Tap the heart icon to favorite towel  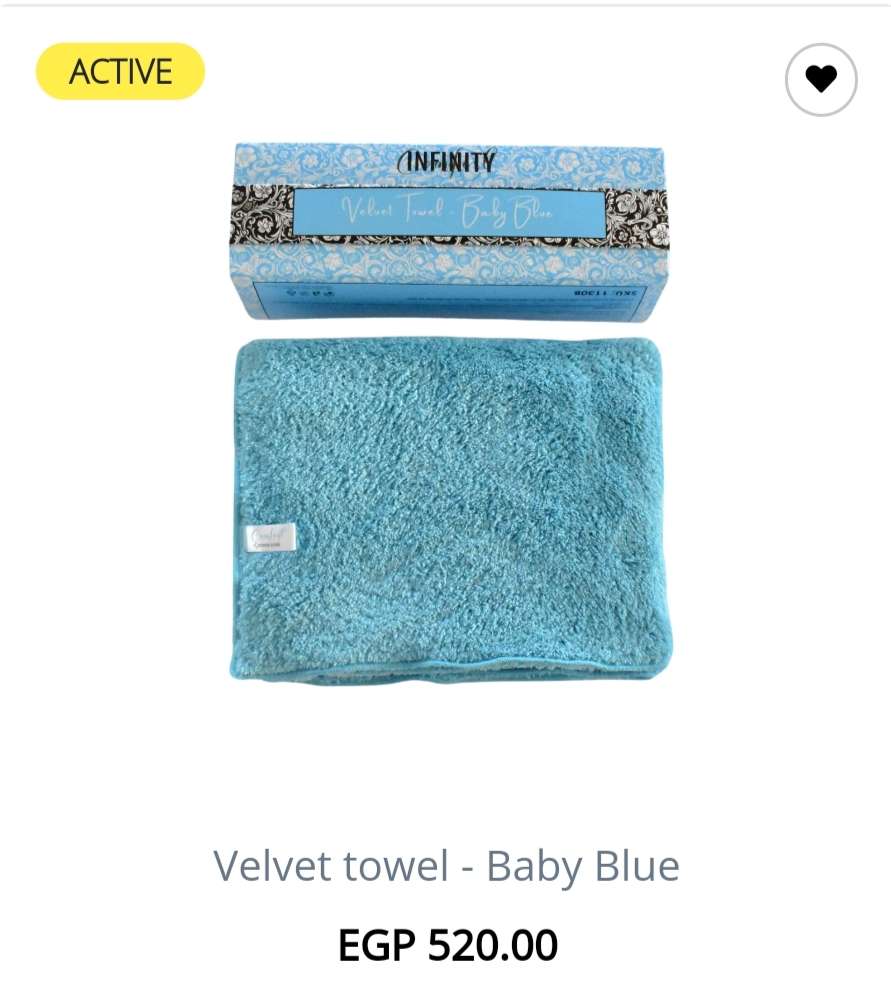coord(821,79)
